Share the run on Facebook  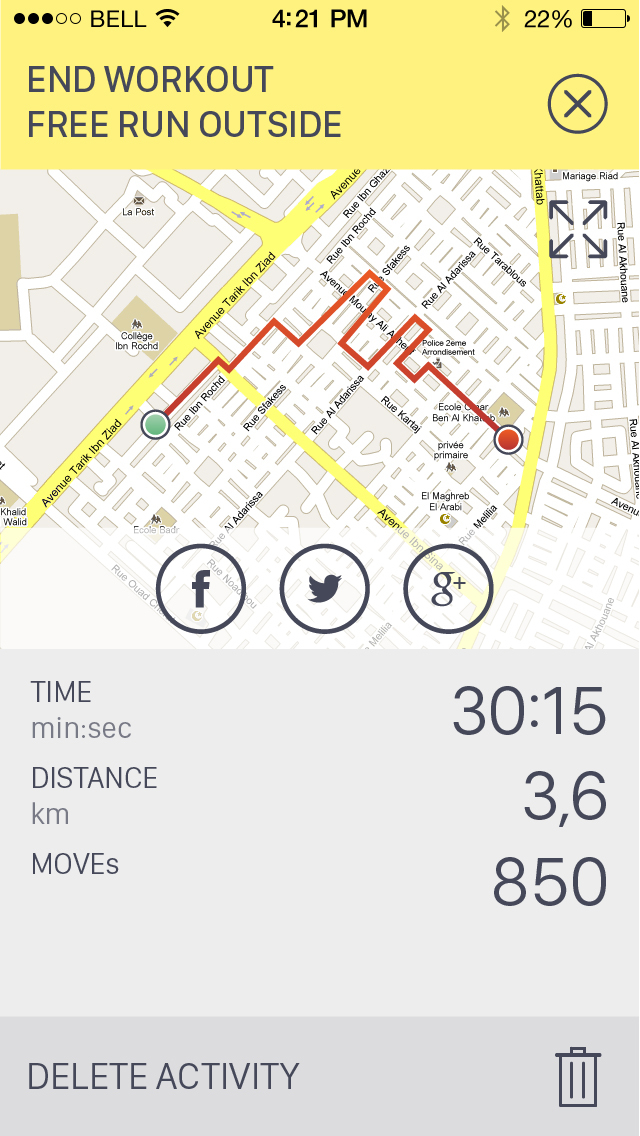click(x=201, y=588)
